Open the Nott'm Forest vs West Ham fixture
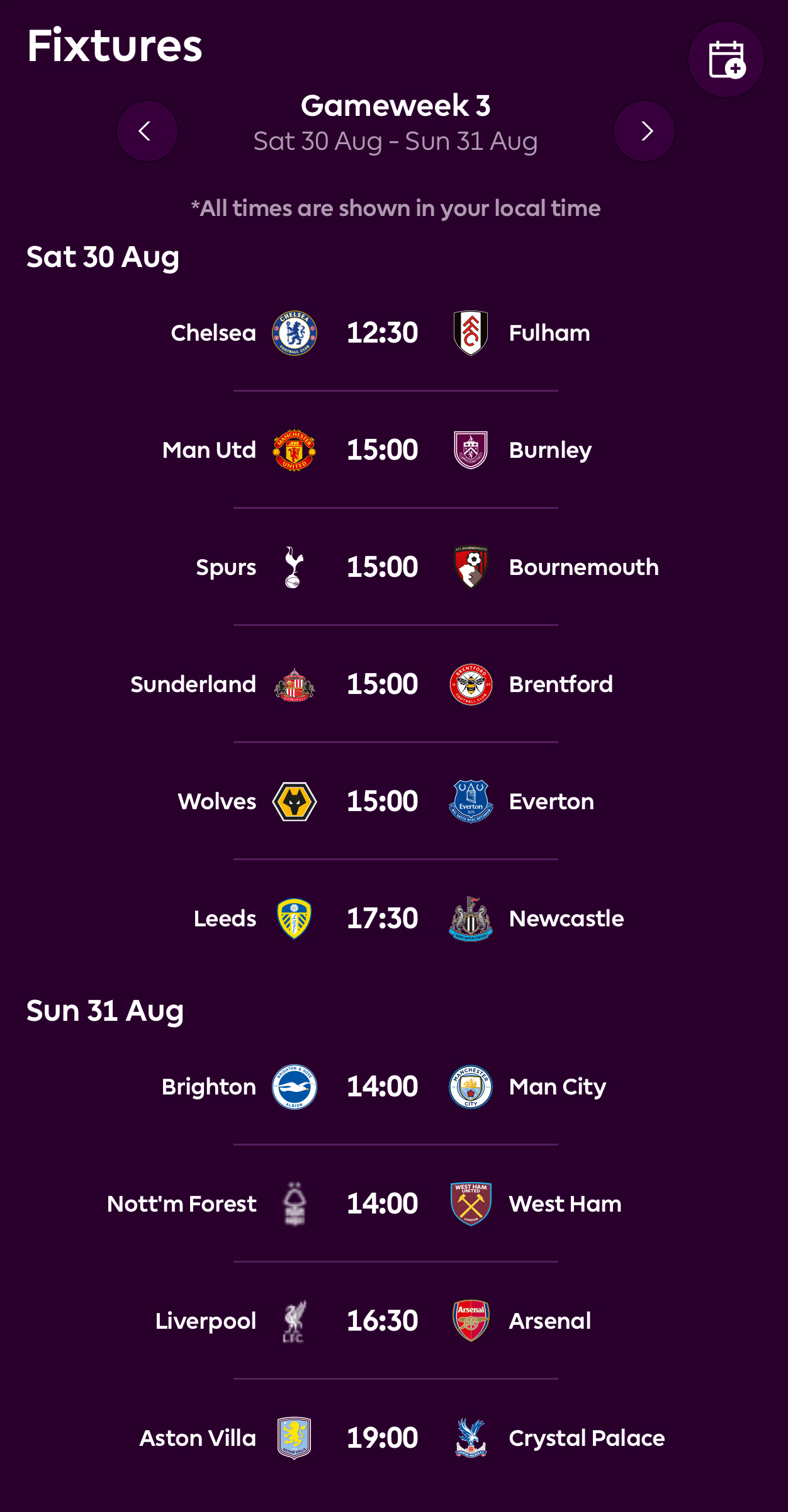Image resolution: width=788 pixels, height=1512 pixels. [383, 1203]
